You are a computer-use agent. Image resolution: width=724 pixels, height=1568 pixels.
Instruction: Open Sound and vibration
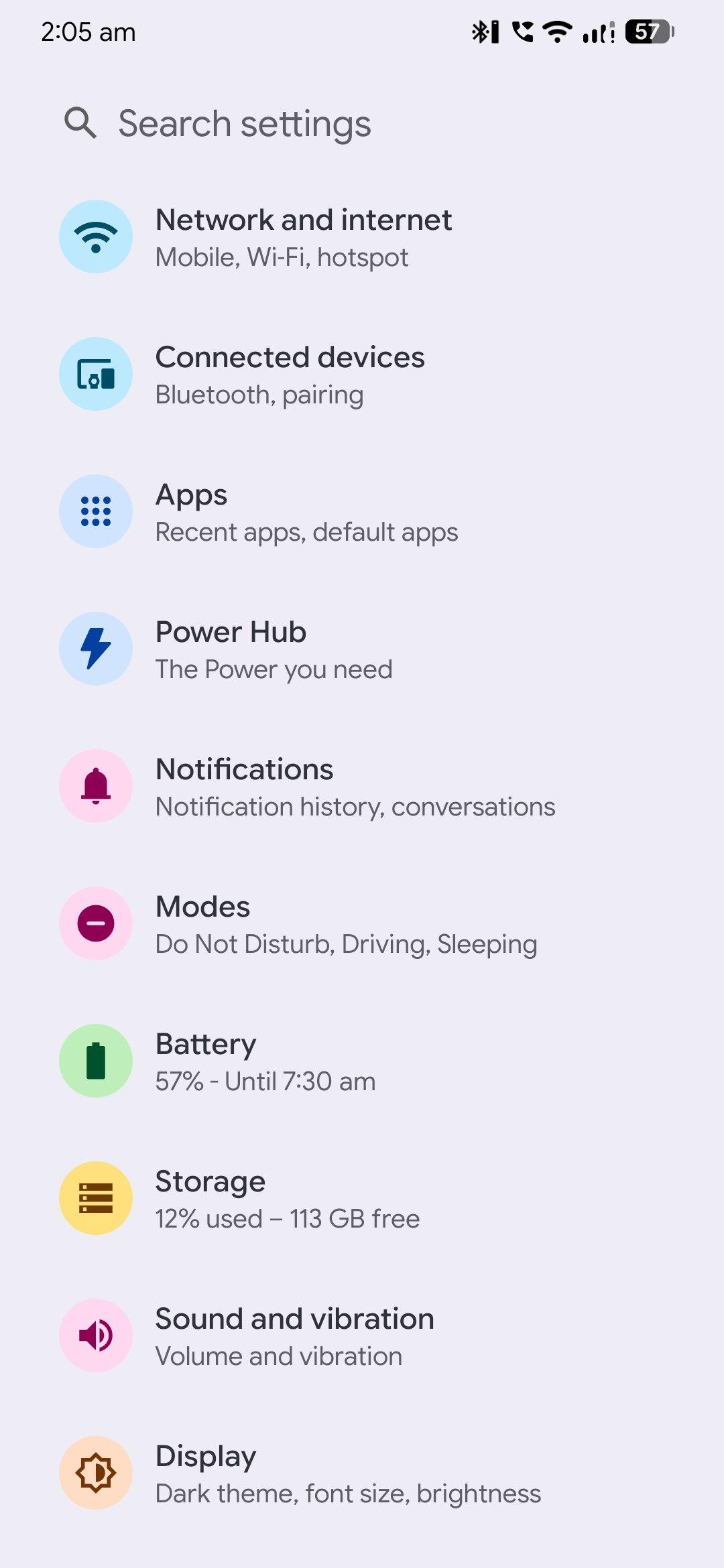[294, 1336]
